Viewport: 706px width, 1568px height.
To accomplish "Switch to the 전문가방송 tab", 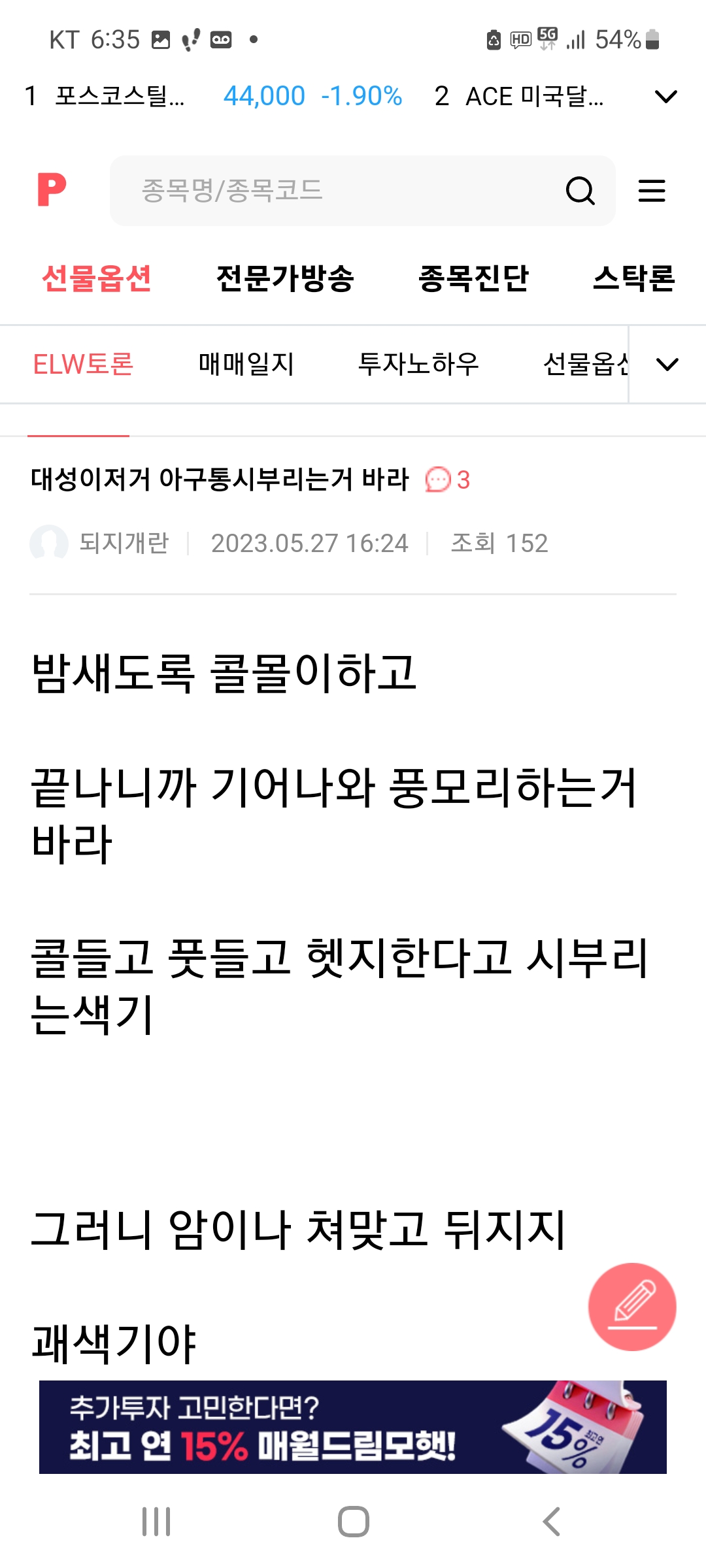I will [285, 278].
